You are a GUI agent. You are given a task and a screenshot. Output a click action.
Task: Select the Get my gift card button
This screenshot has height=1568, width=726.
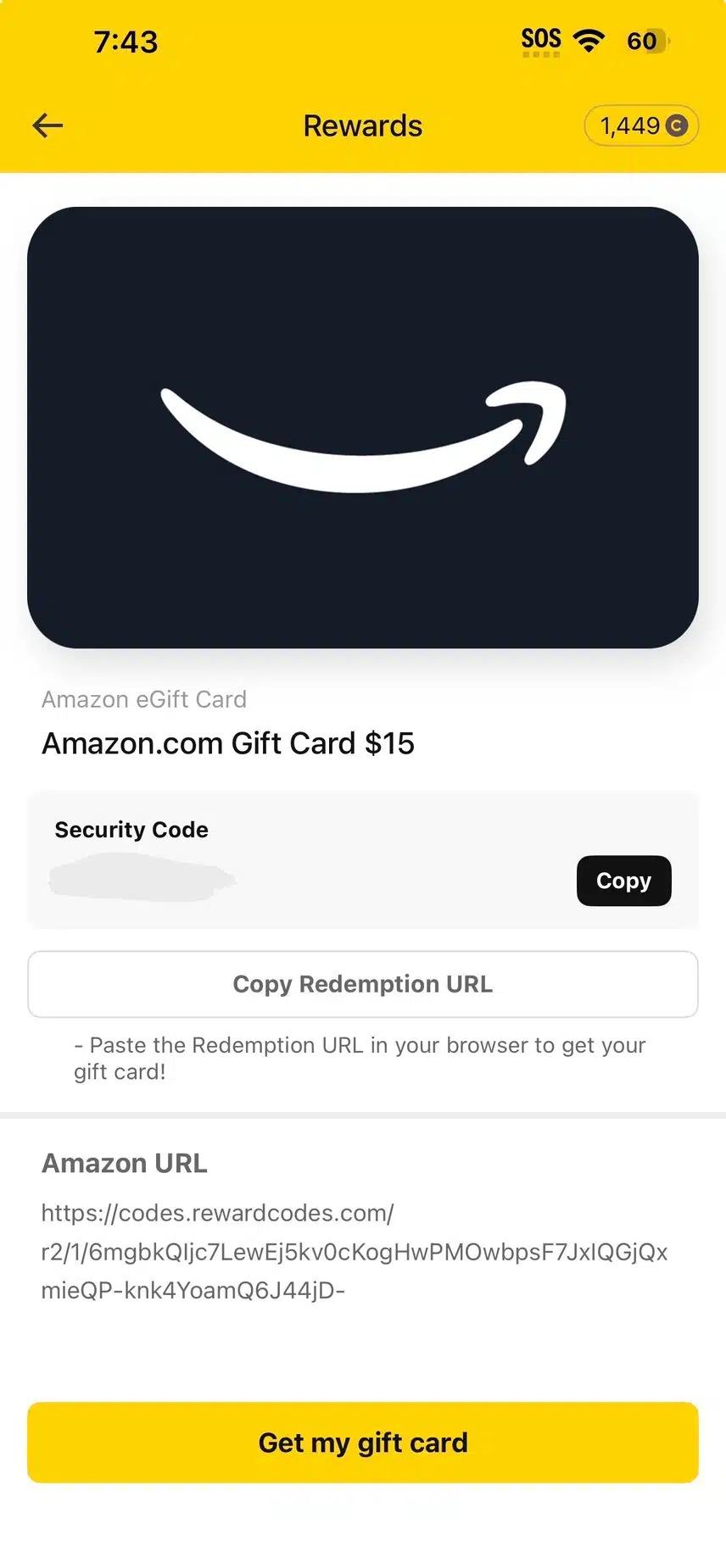363,1442
